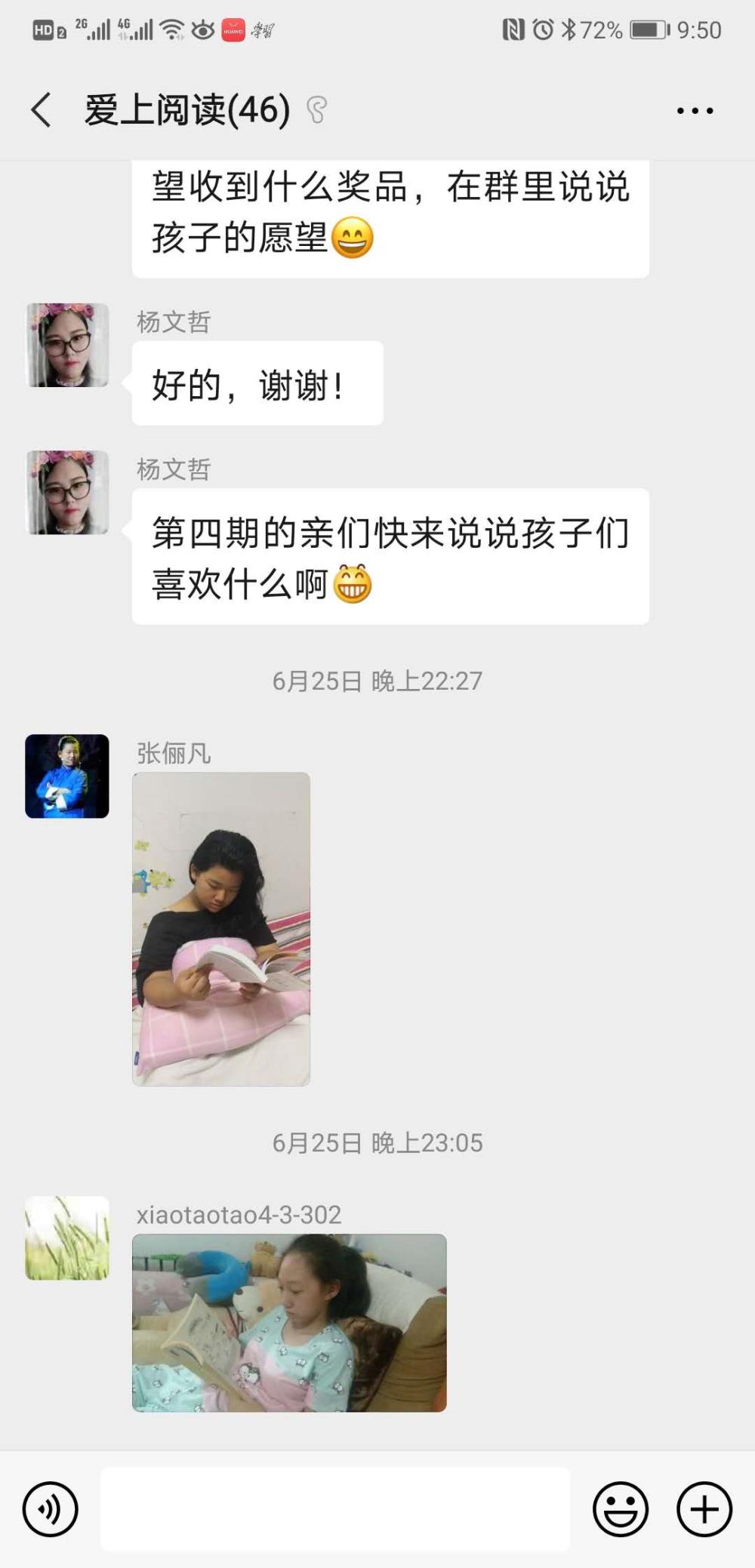
Task: View the photo sent by 张俪凡
Action: click(221, 929)
